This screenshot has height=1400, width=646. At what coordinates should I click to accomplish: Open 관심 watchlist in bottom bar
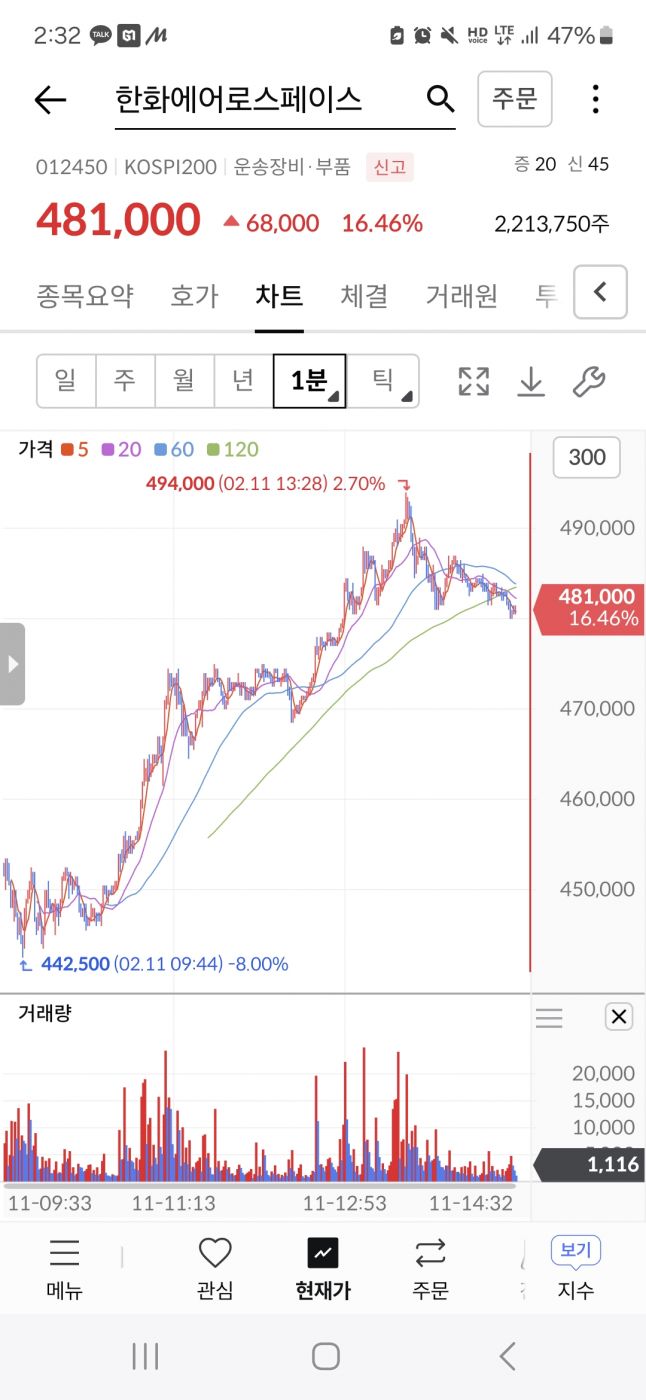tap(214, 1268)
